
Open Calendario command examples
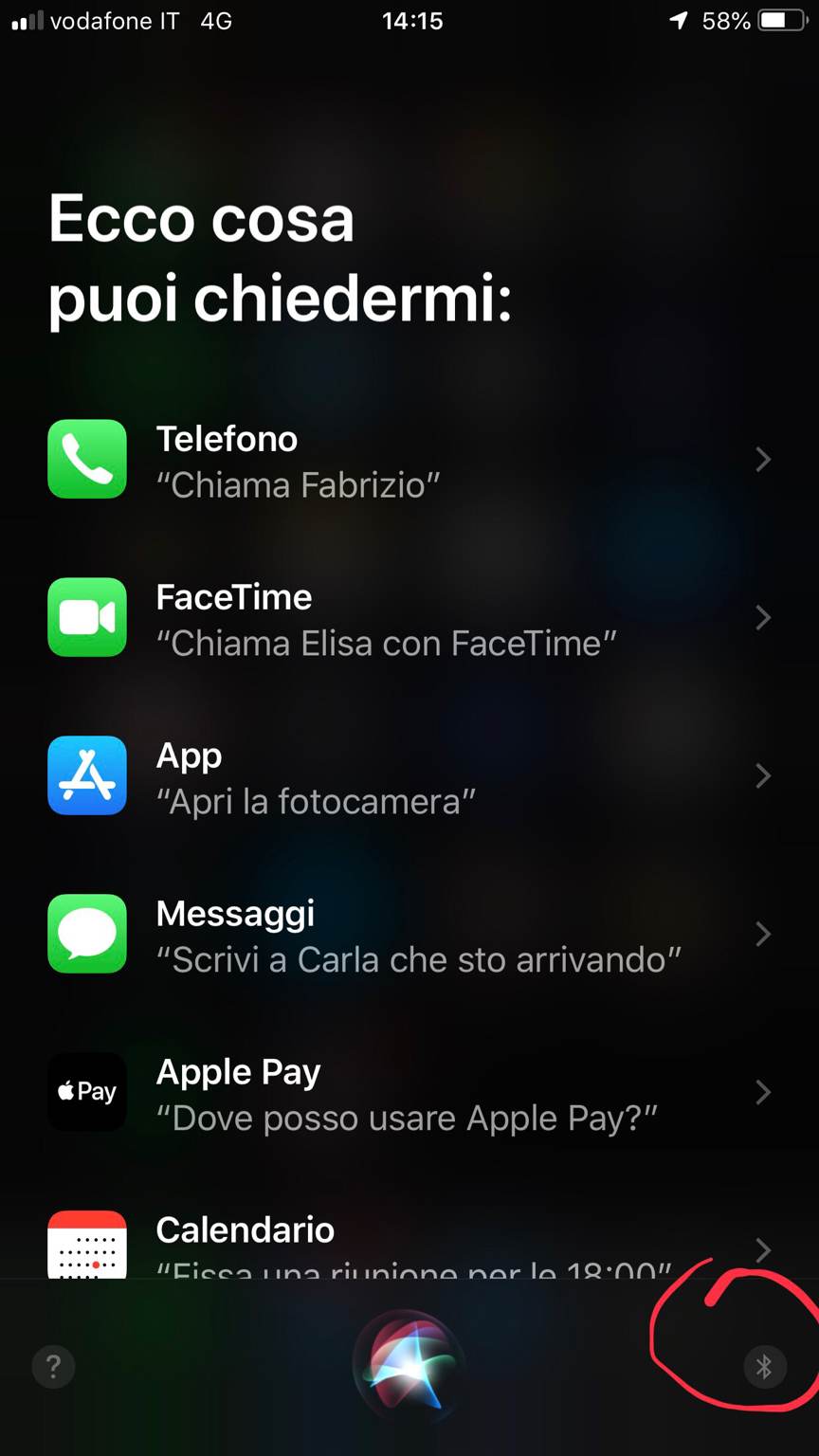click(x=408, y=1244)
